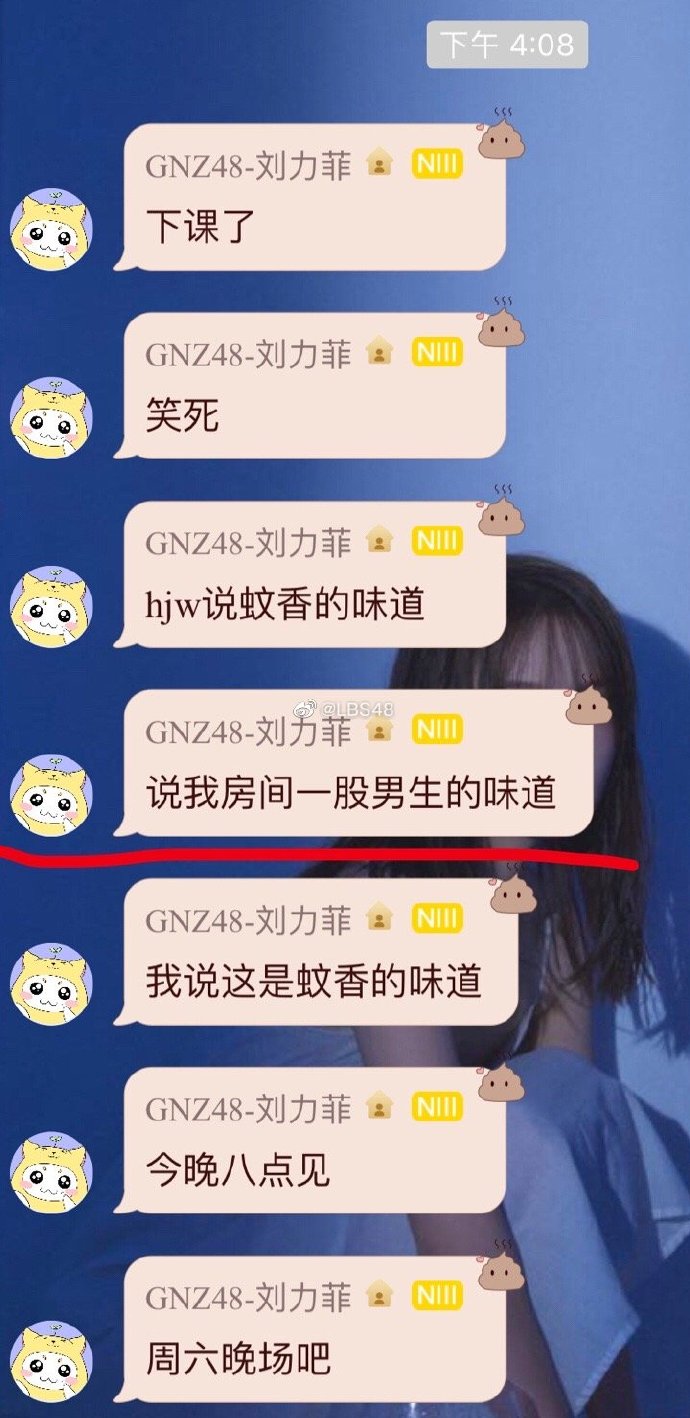View the profile from the "hjw说蚊香的味道" message avatar
This screenshot has height=1418, width=690.
50,607
